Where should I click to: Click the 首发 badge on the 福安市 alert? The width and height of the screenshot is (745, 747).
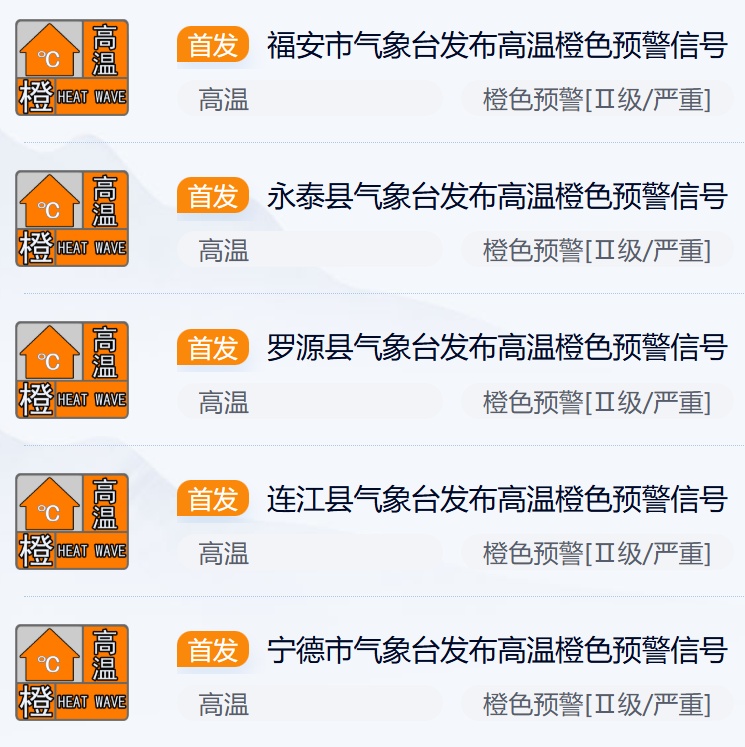pos(213,45)
